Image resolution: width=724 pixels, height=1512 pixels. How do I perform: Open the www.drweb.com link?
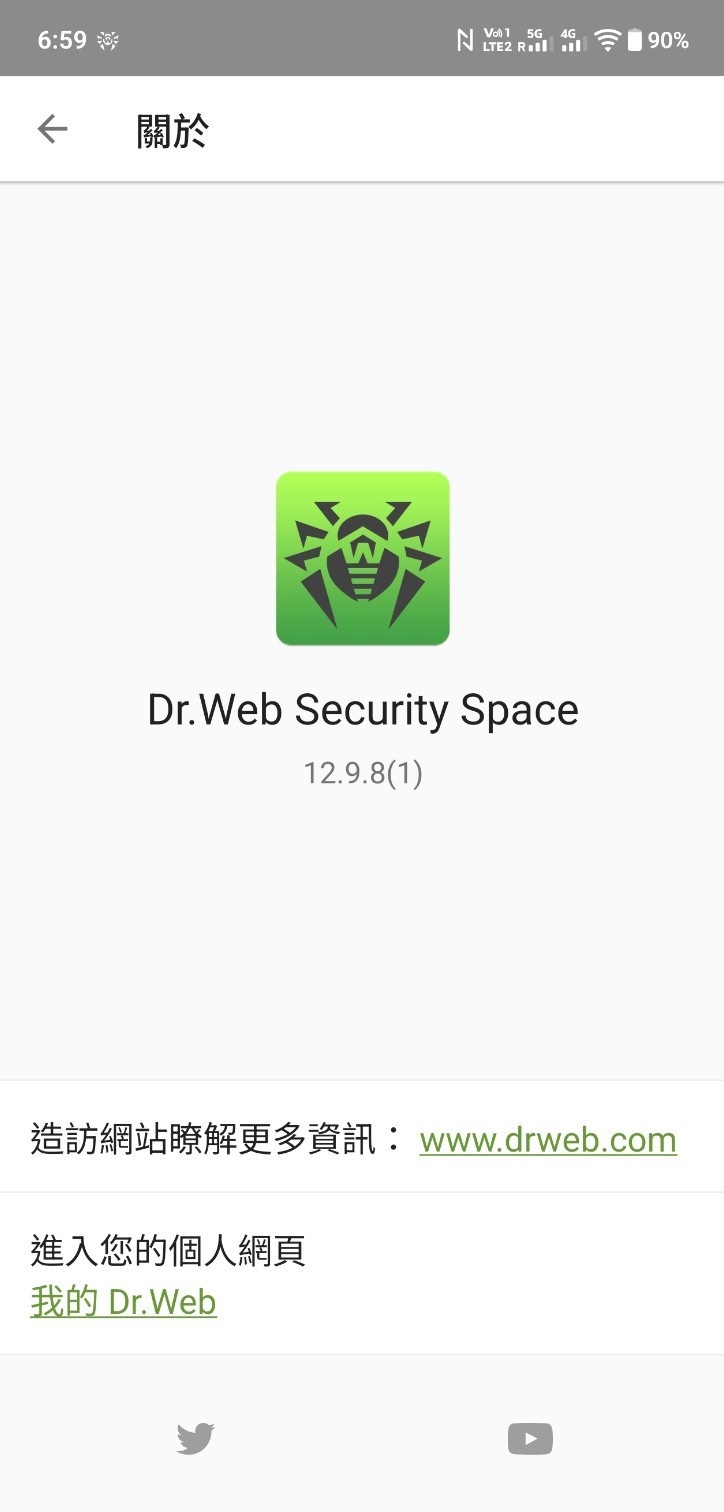click(x=548, y=1139)
